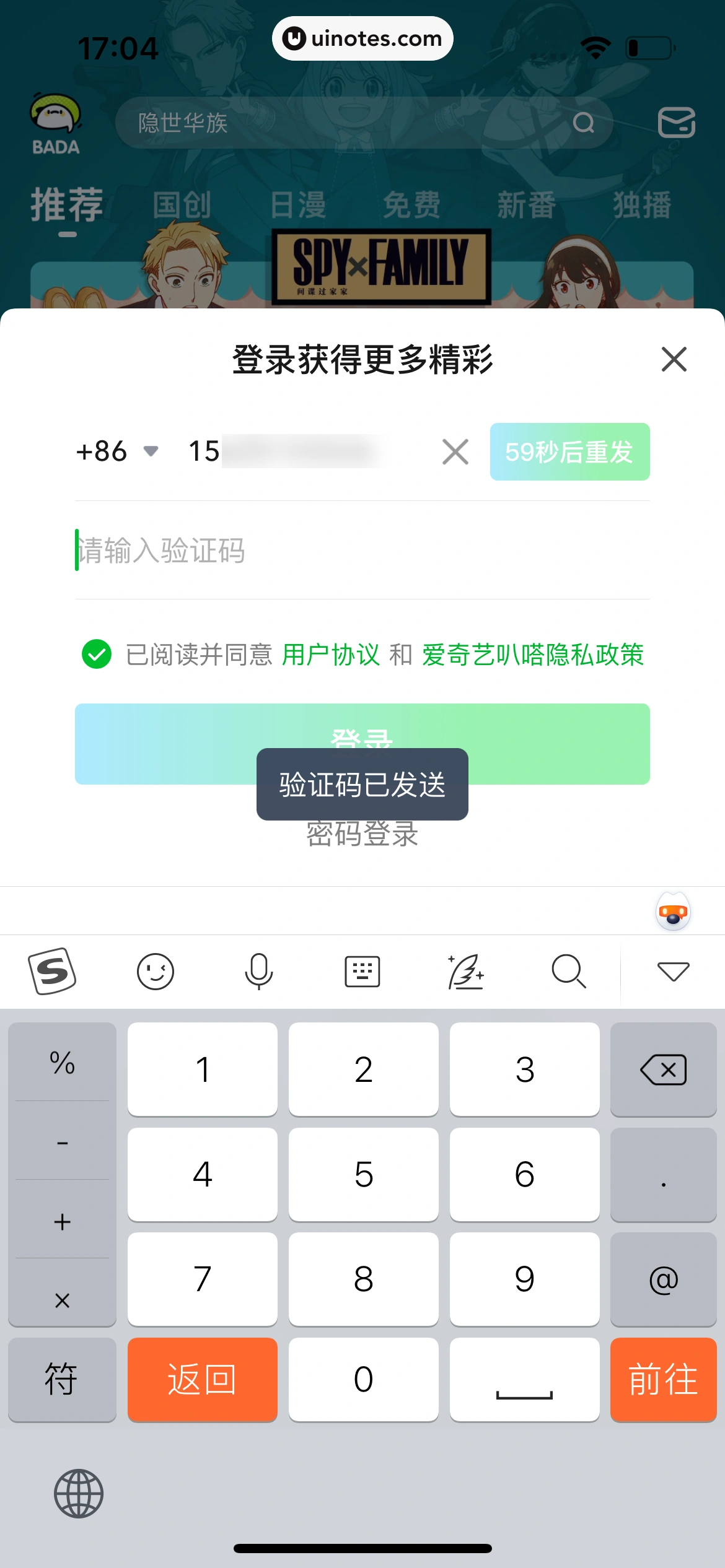Viewport: 725px width, 1568px height.
Task: Open keyboard layout switcher
Action: [x=362, y=971]
